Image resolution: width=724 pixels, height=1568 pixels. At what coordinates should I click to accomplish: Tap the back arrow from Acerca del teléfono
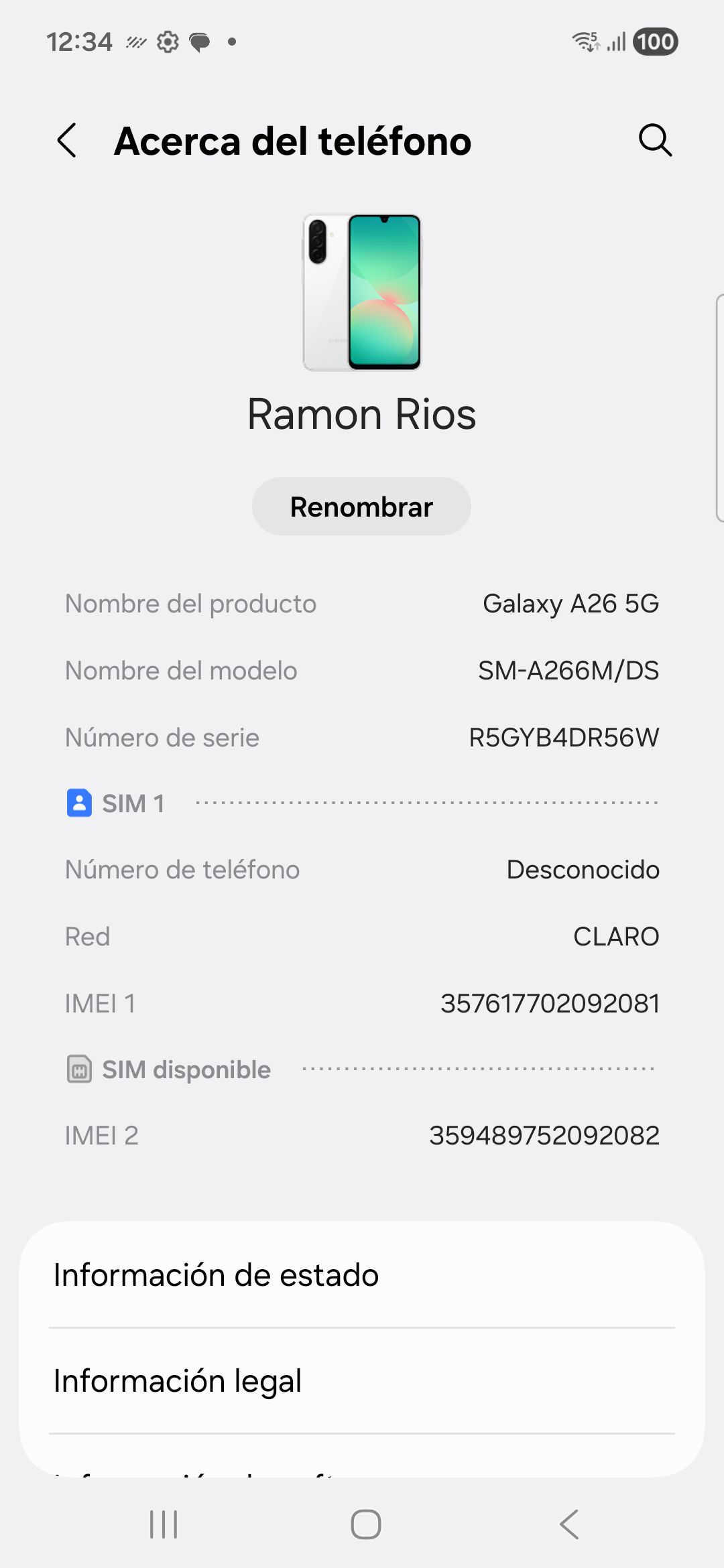67,141
